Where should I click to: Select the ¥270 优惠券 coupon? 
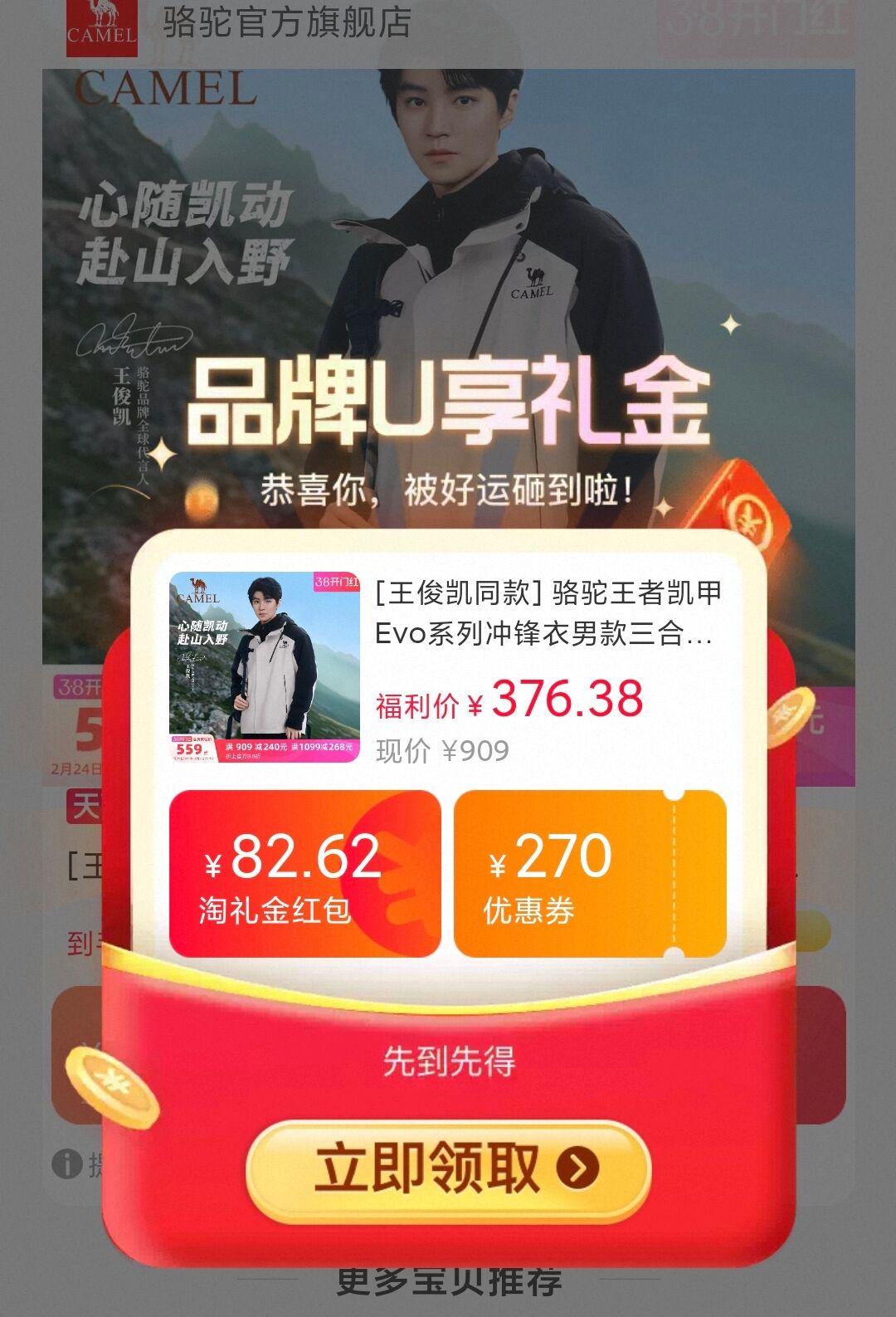589,874
